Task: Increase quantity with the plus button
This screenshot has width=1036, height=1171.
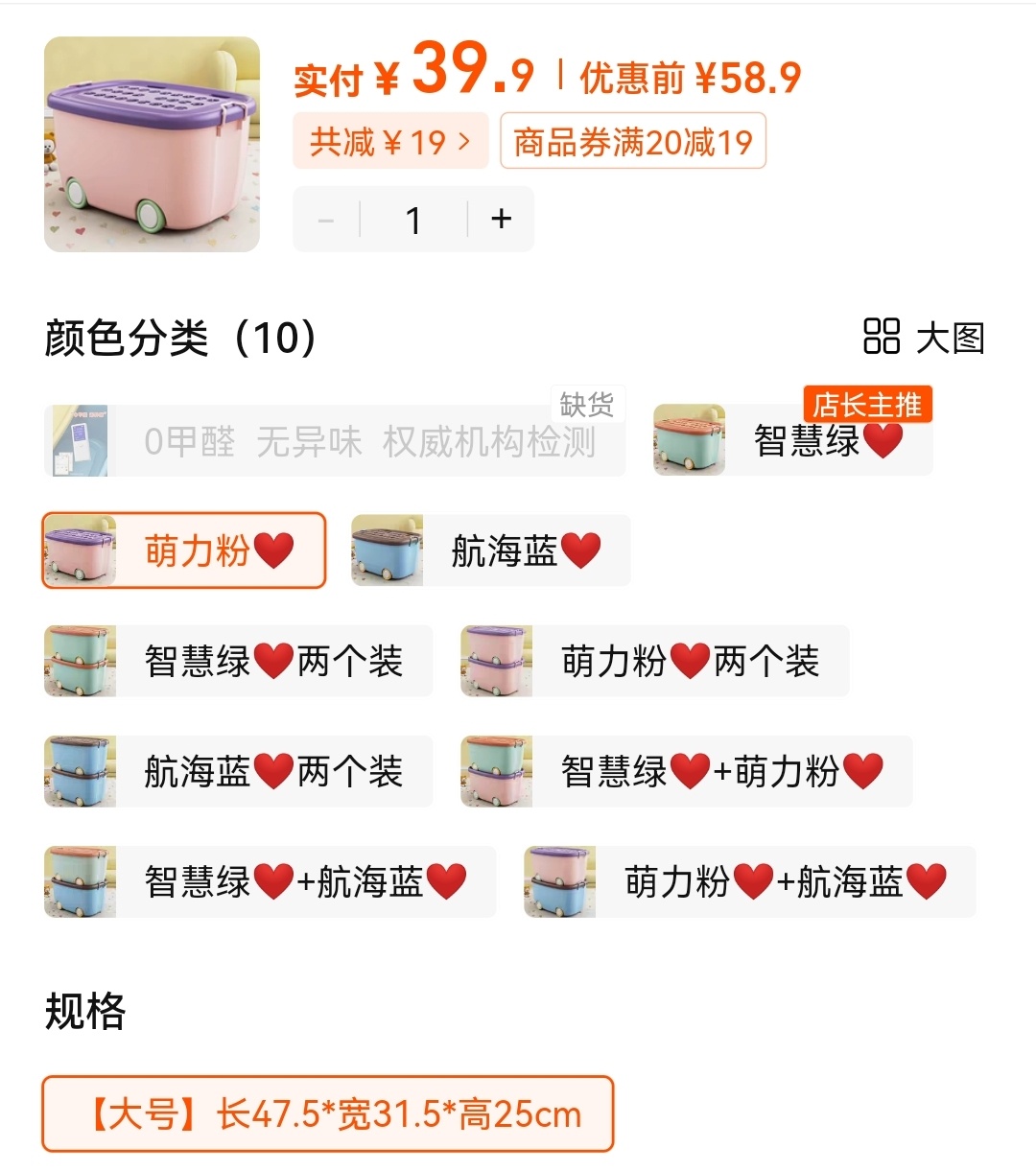Action: point(501,220)
